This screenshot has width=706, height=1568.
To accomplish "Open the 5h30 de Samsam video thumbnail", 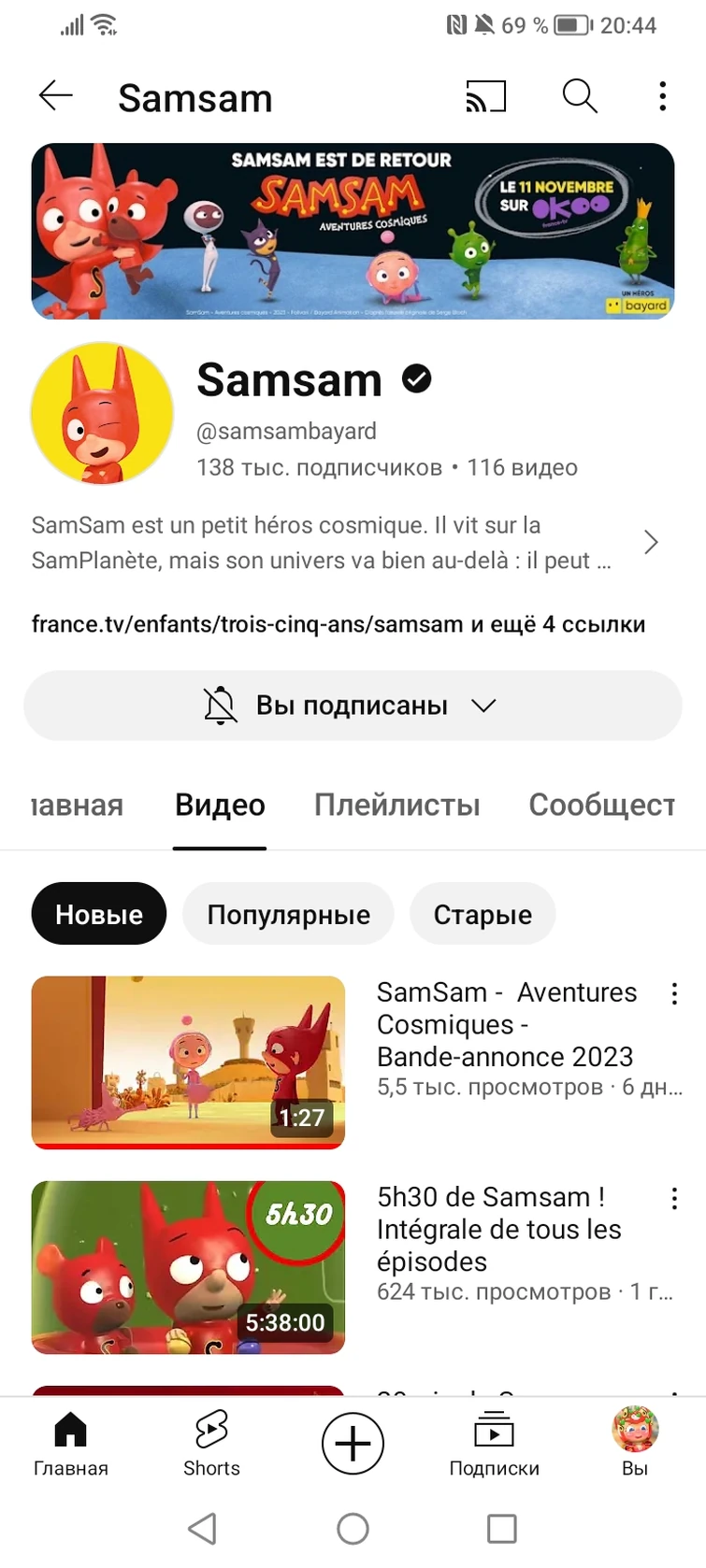I will (x=187, y=1267).
